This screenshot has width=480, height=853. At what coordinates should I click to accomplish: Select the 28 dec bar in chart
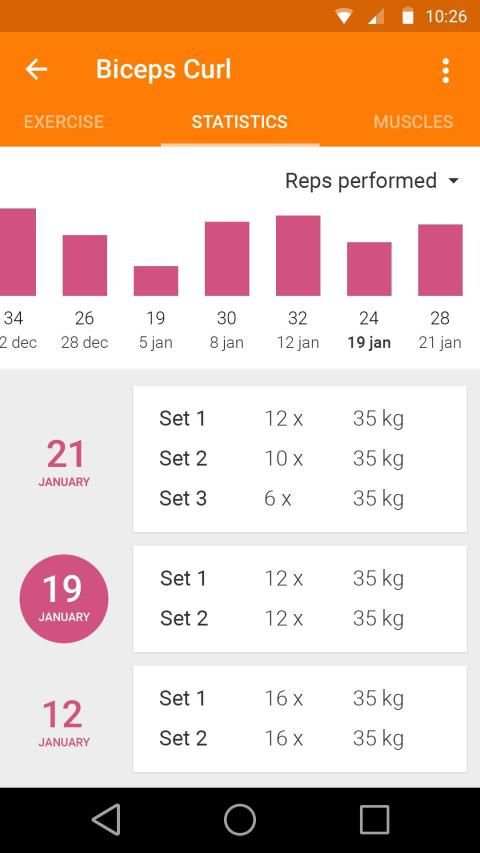[85, 265]
